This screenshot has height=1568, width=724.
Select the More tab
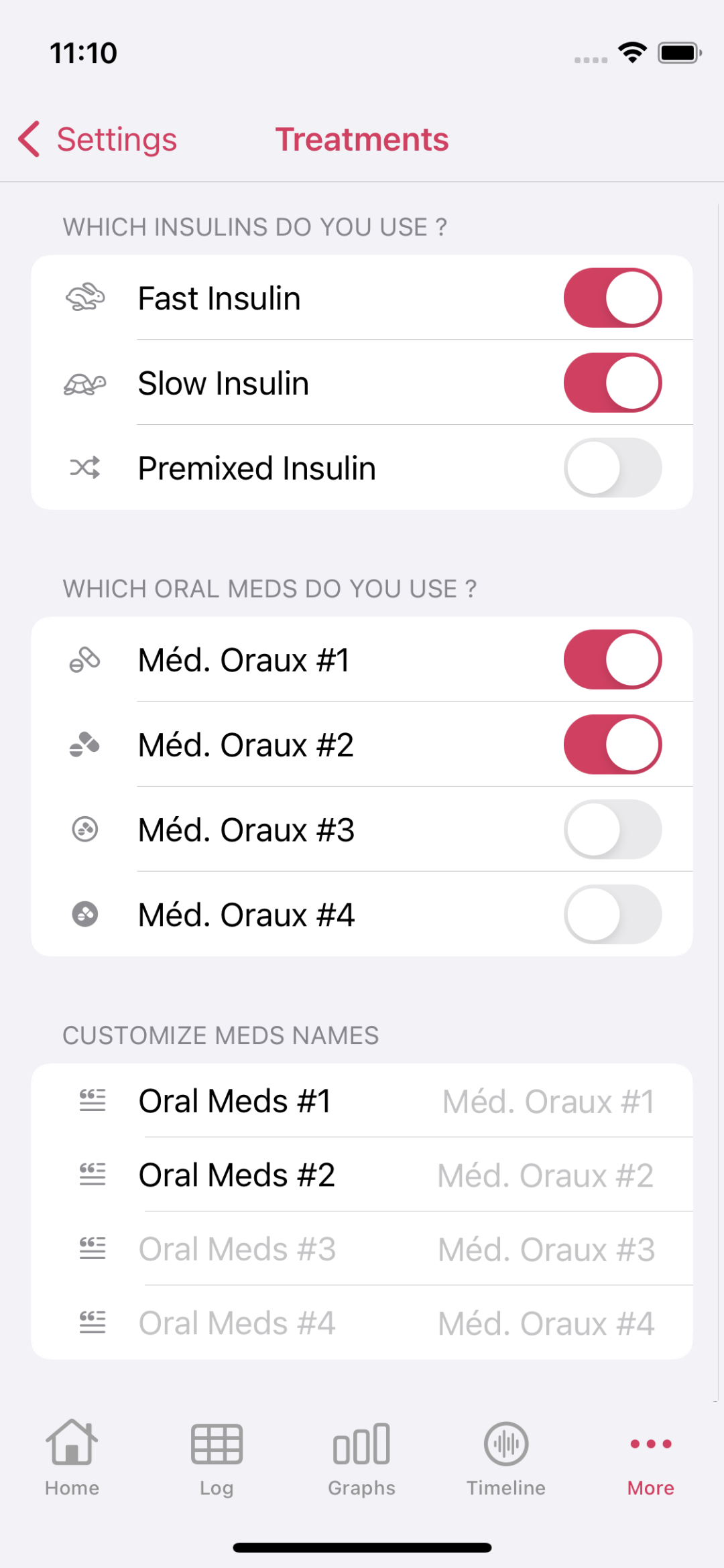click(x=651, y=1458)
